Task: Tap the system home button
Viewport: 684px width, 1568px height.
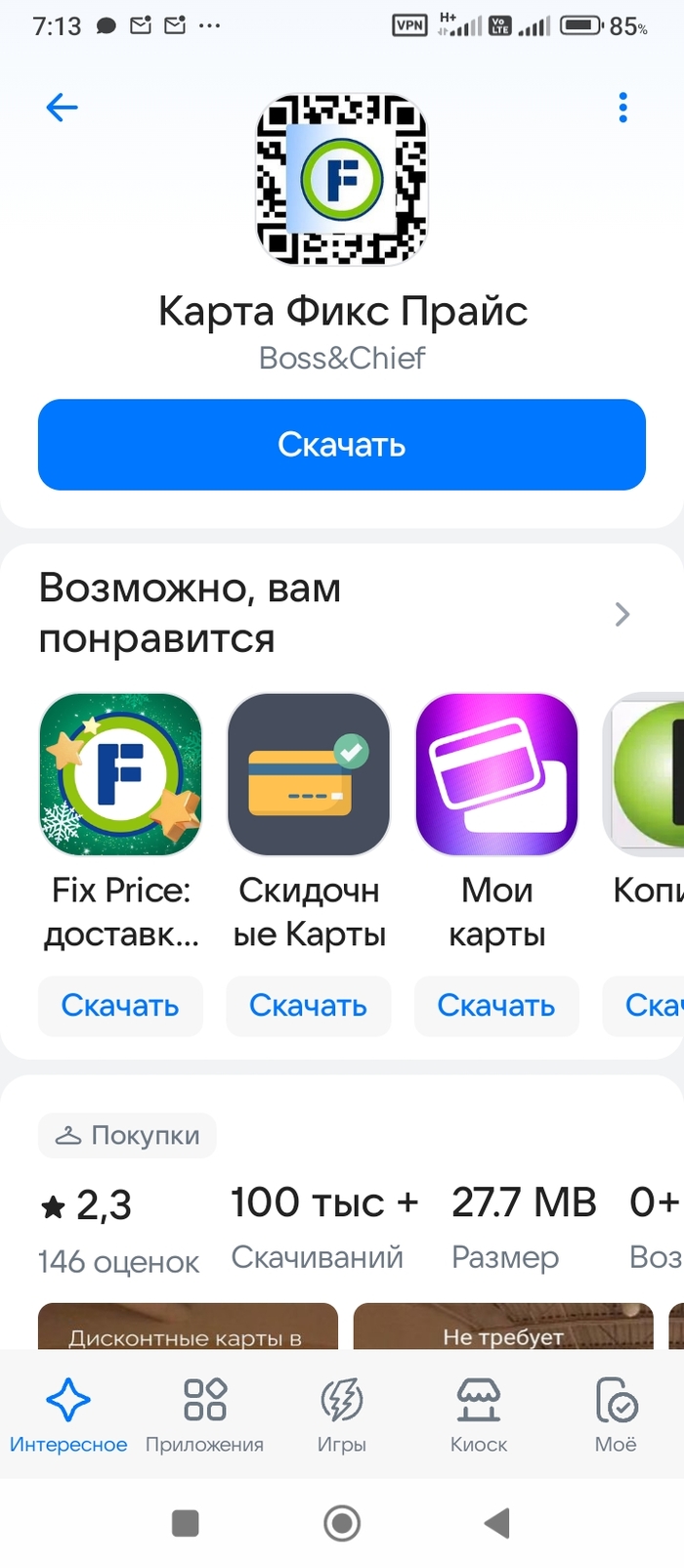Action: 341,1523
